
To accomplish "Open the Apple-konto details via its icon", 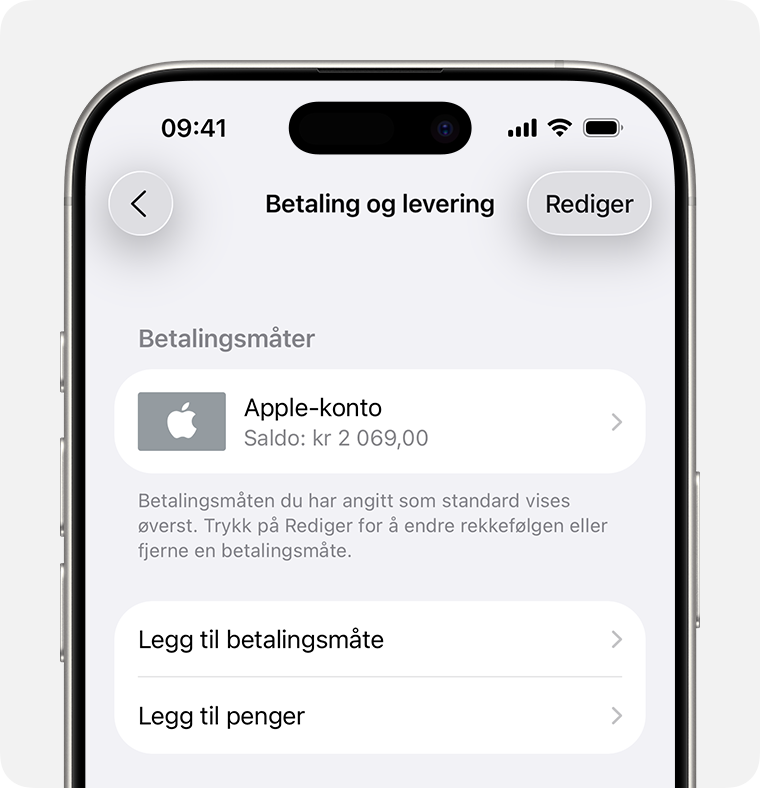I will click(180, 420).
